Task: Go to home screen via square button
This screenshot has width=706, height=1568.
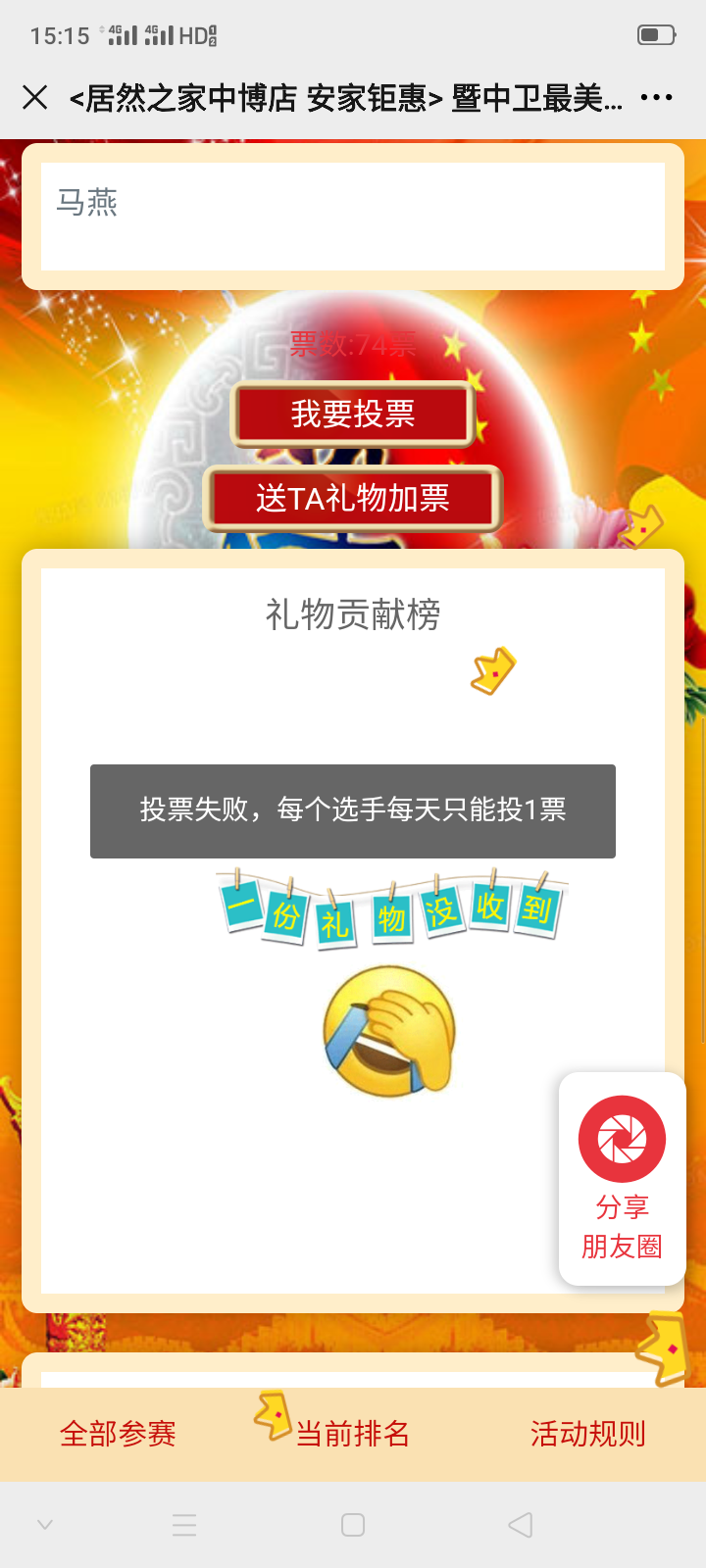Action: point(353,1525)
